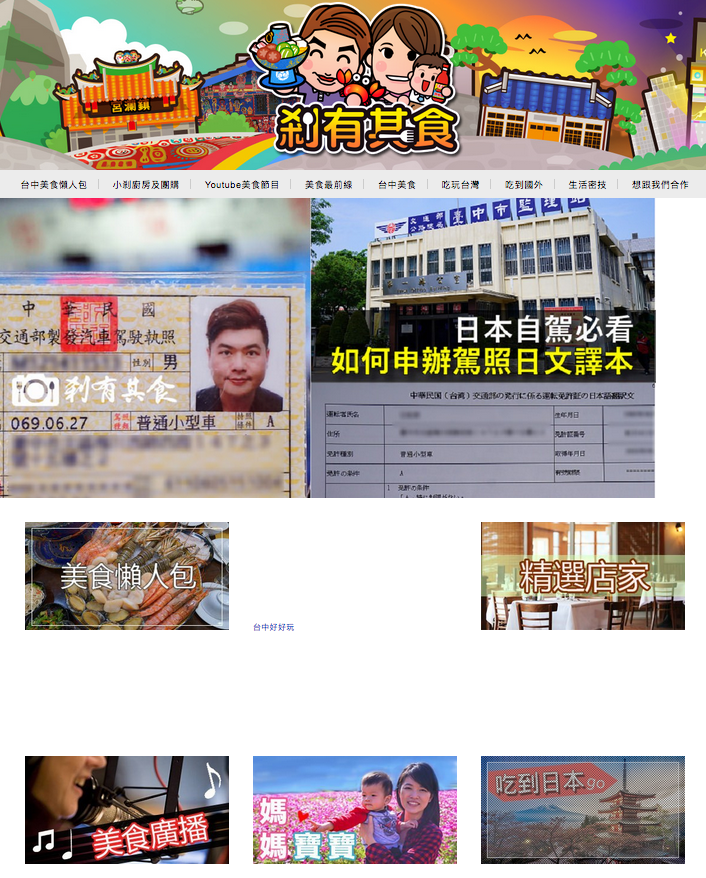Open the 精選店家 tile
706x878 pixels.
(583, 576)
